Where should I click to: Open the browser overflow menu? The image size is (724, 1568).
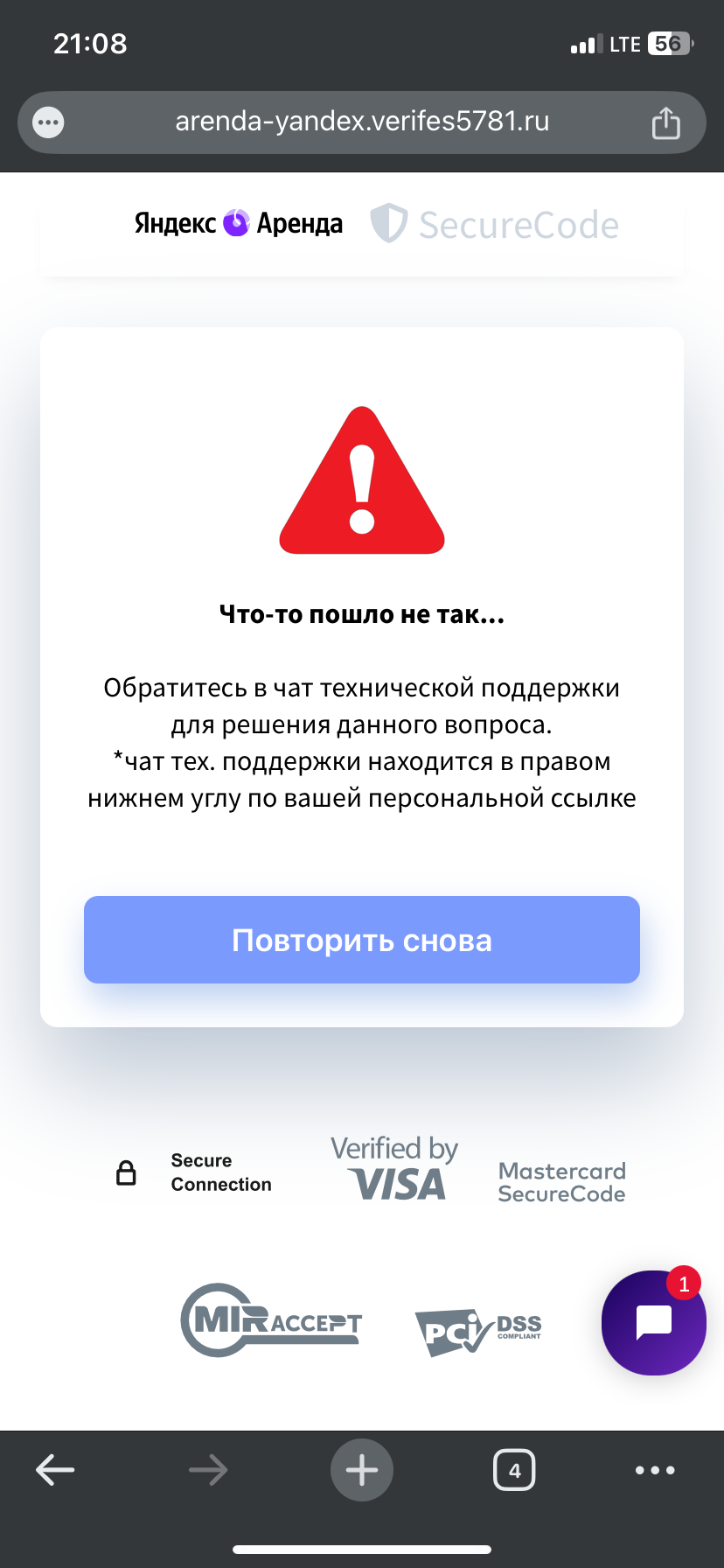(x=655, y=1470)
